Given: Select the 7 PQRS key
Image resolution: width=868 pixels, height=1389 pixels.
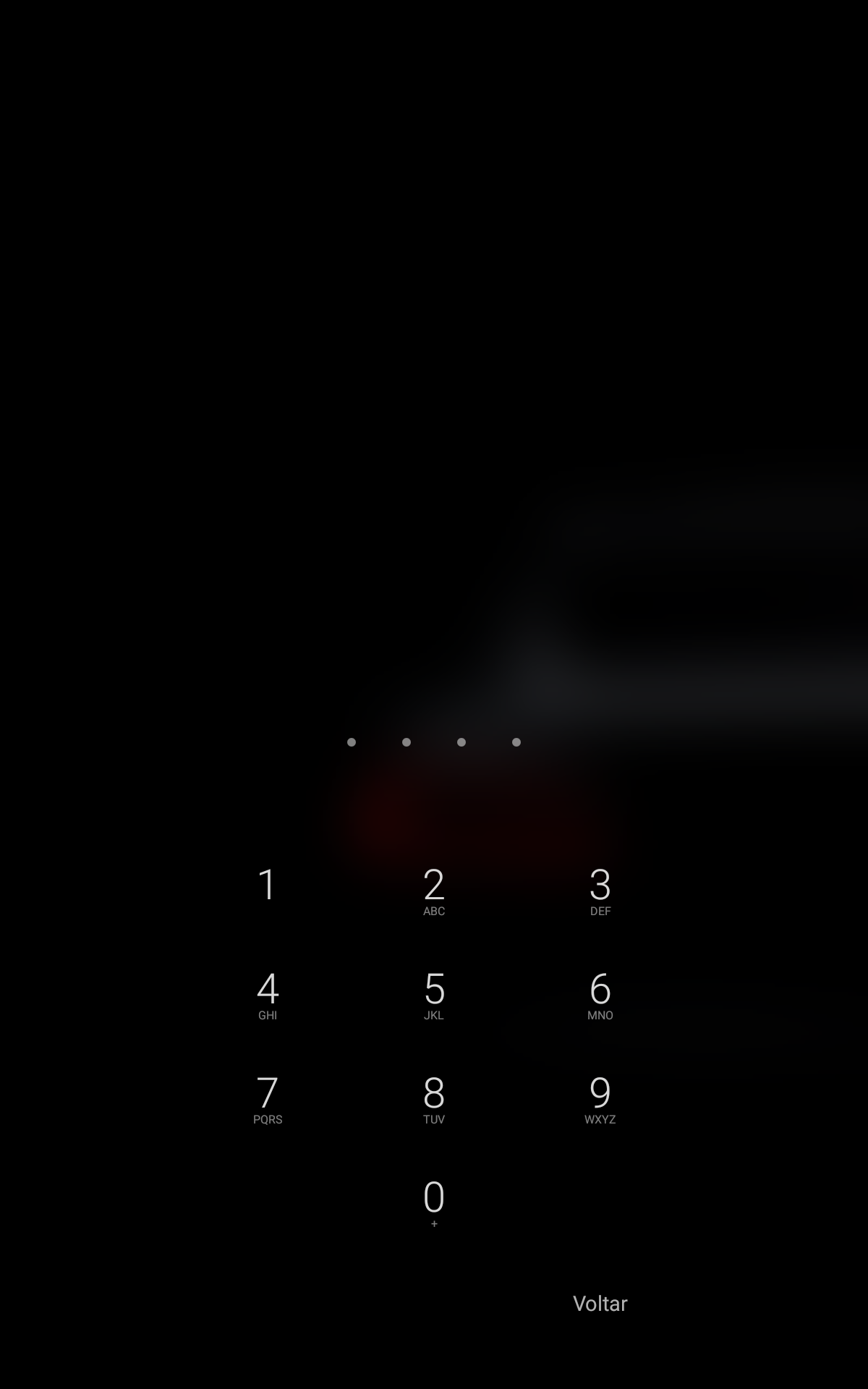Looking at the screenshot, I should point(268,1100).
